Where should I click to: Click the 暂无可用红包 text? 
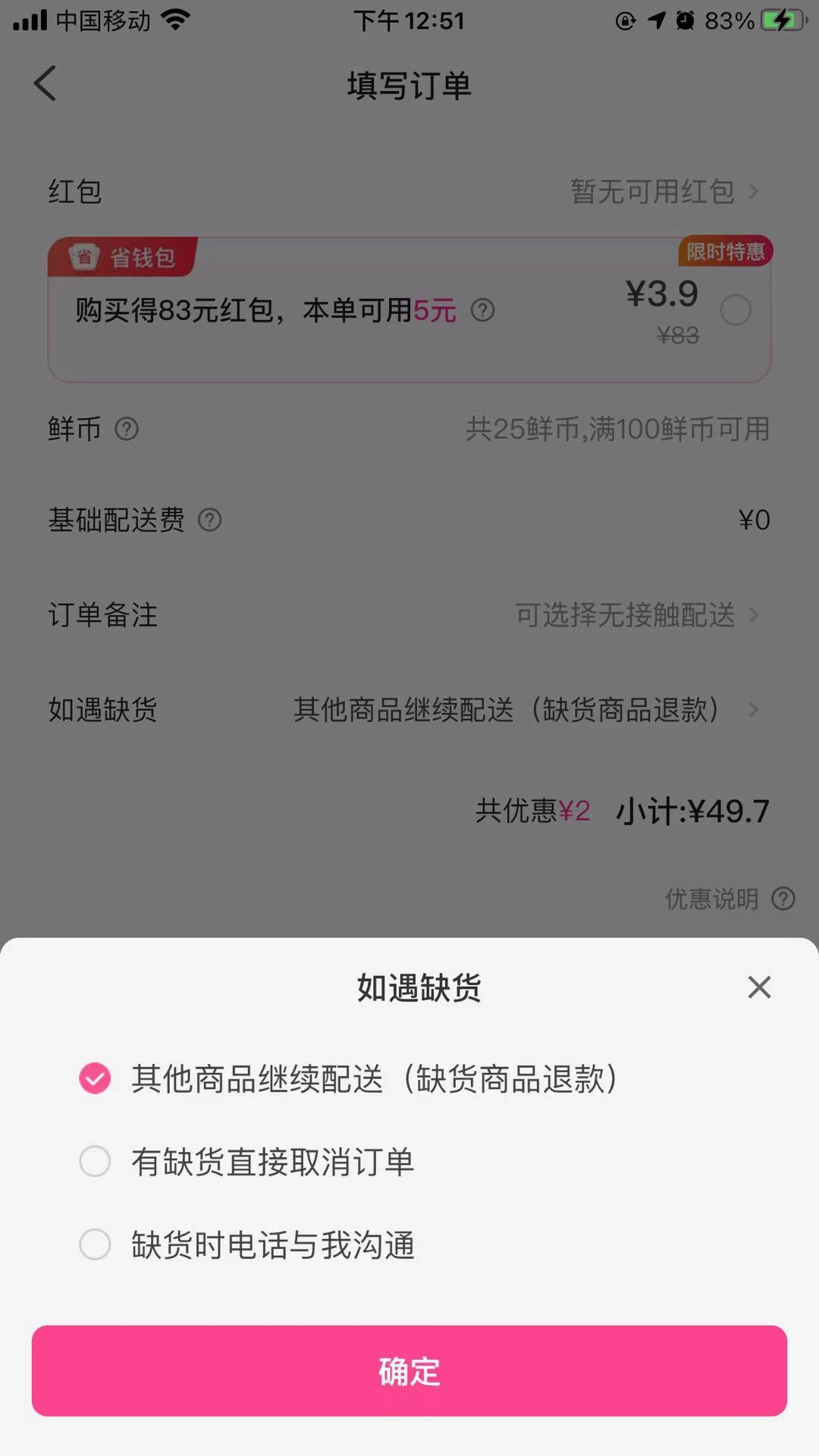click(x=652, y=192)
